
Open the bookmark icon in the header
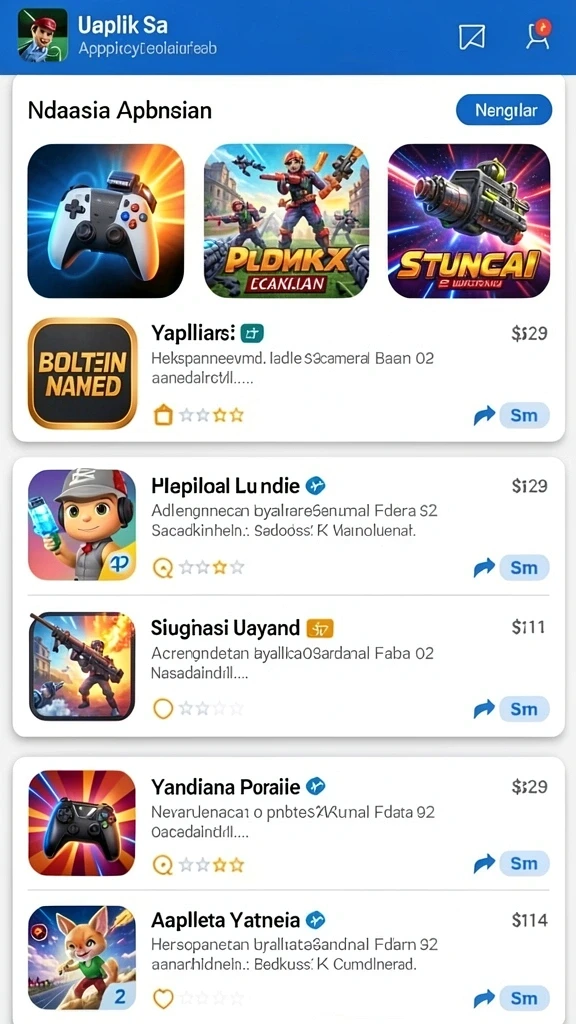pyautogui.click(x=472, y=37)
